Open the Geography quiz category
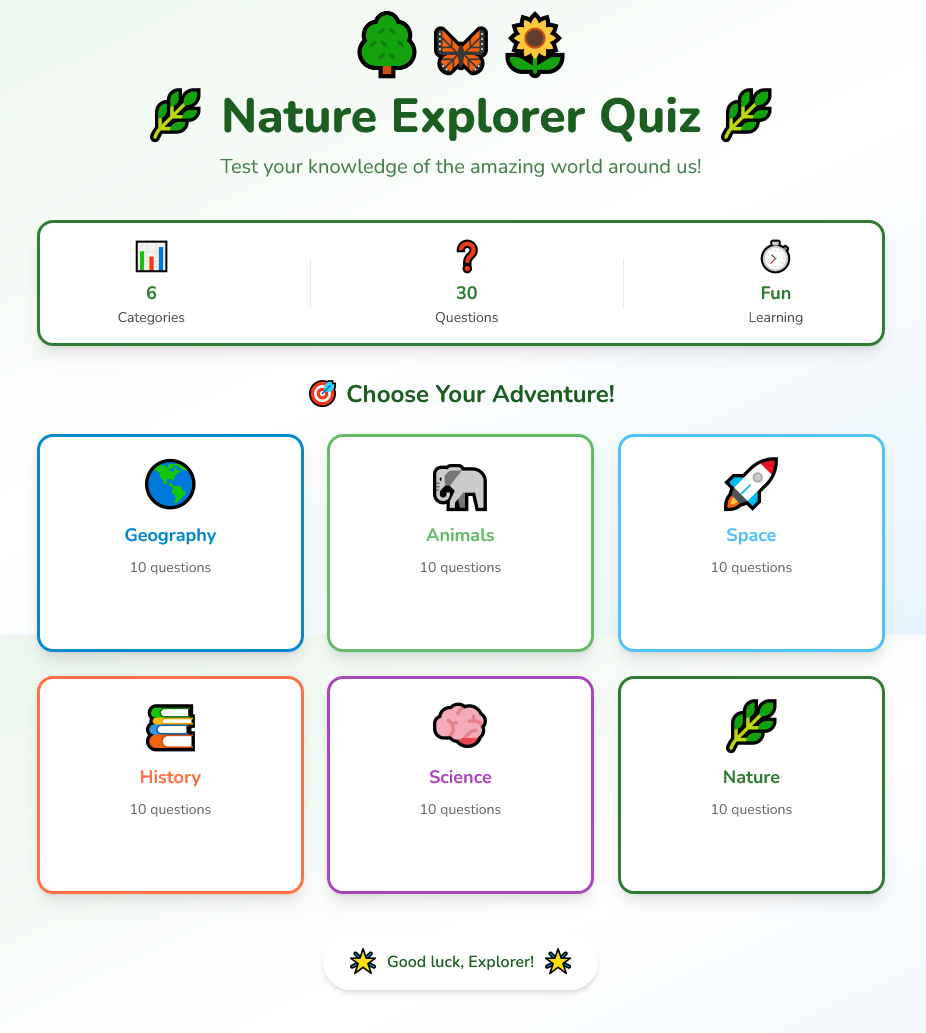This screenshot has width=926, height=1033. pos(170,542)
